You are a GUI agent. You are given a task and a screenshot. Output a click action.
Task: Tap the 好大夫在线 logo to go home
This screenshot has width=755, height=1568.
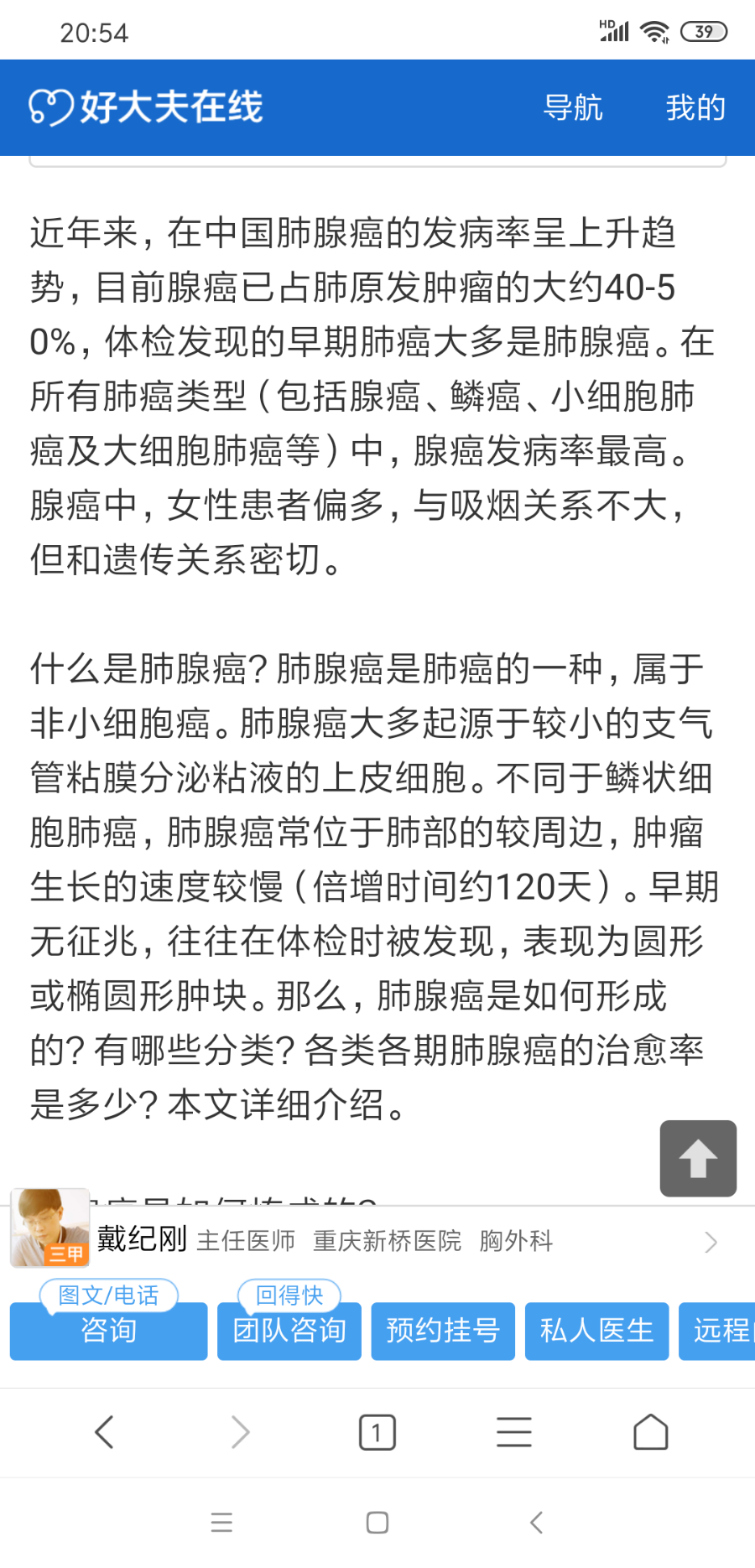point(146,107)
